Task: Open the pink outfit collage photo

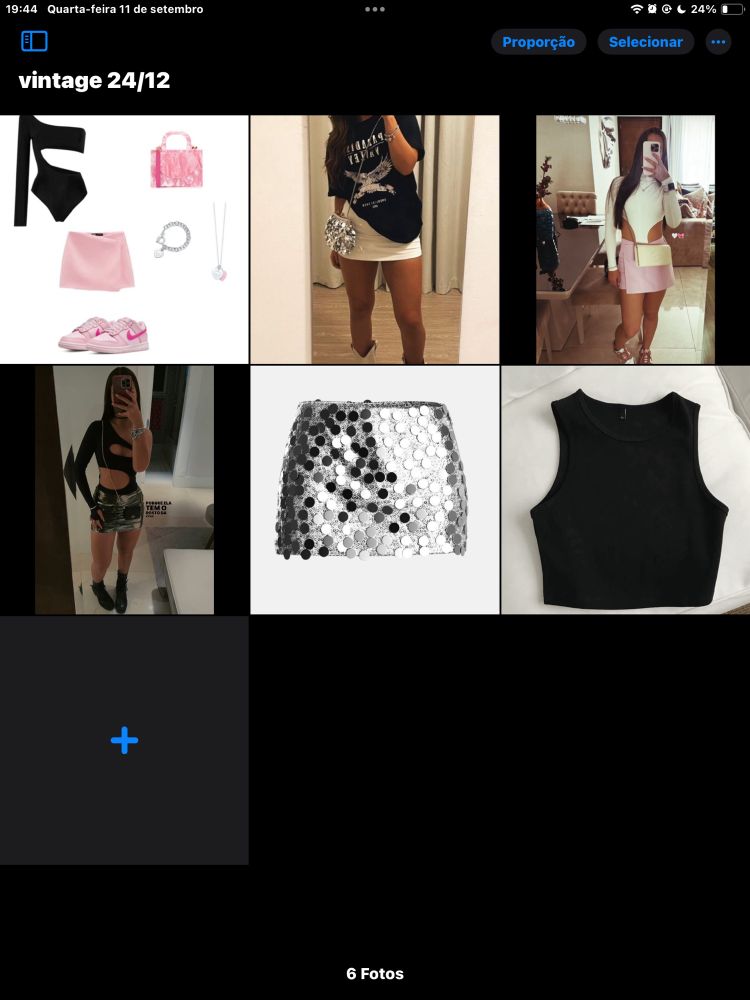Action: point(124,239)
